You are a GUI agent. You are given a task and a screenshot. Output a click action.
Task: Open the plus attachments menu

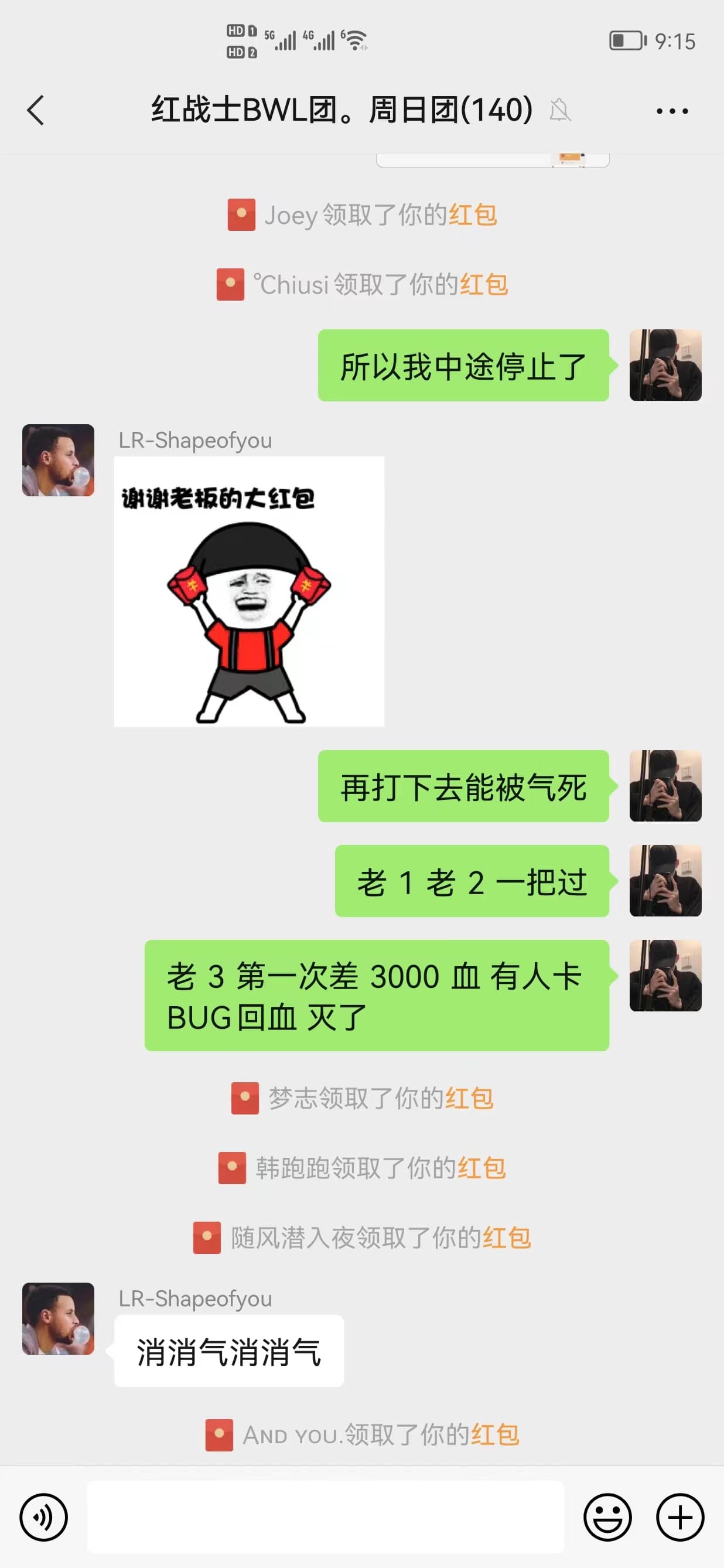click(x=679, y=1517)
